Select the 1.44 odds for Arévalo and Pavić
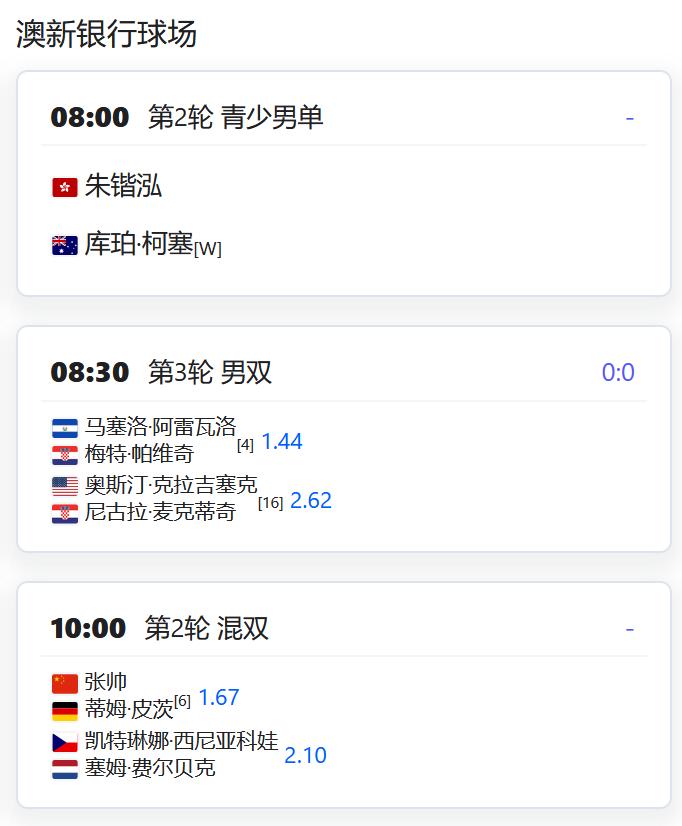682x826 pixels. pyautogui.click(x=282, y=442)
